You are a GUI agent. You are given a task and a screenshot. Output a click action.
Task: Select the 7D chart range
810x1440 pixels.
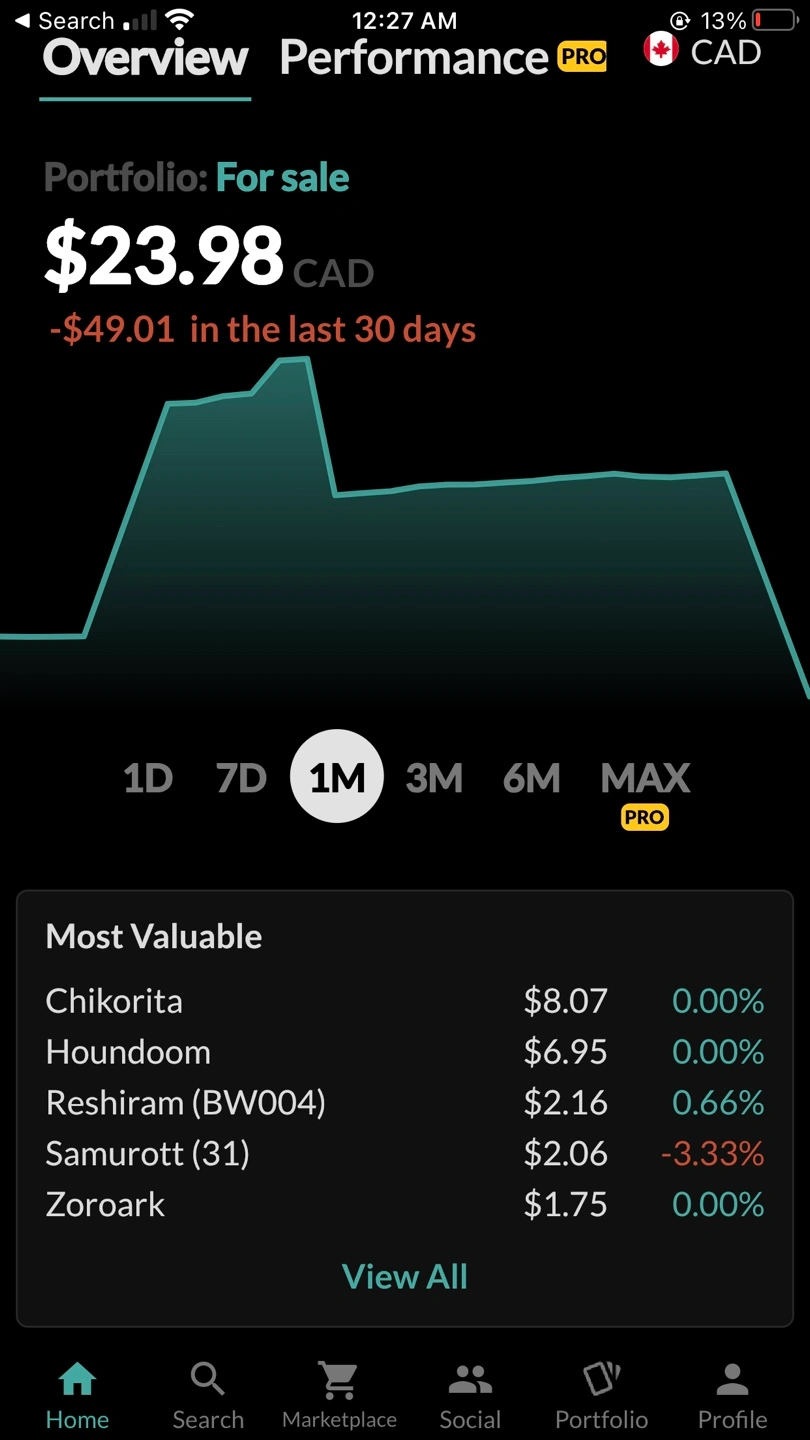241,778
